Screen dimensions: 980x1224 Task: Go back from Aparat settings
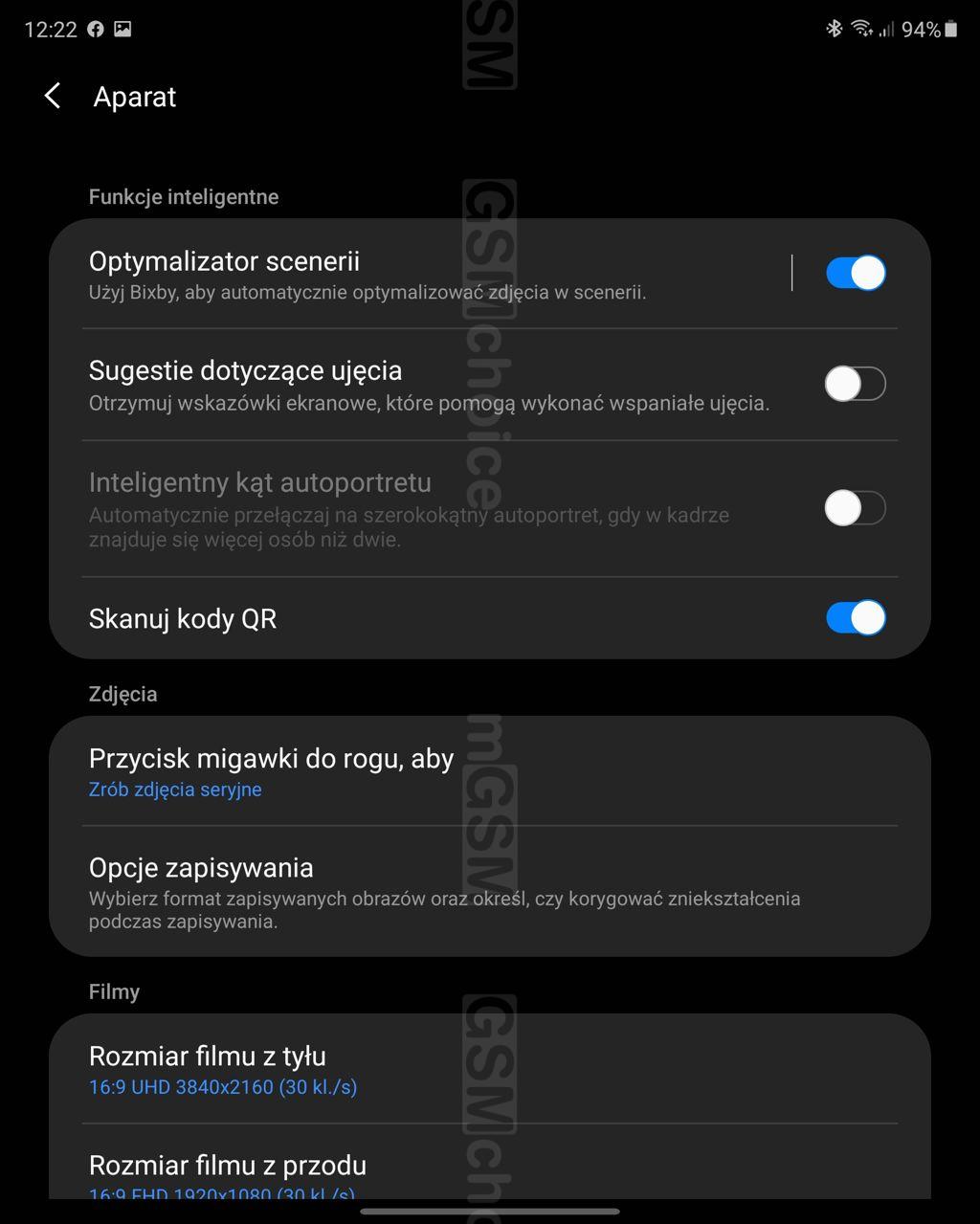(x=53, y=96)
